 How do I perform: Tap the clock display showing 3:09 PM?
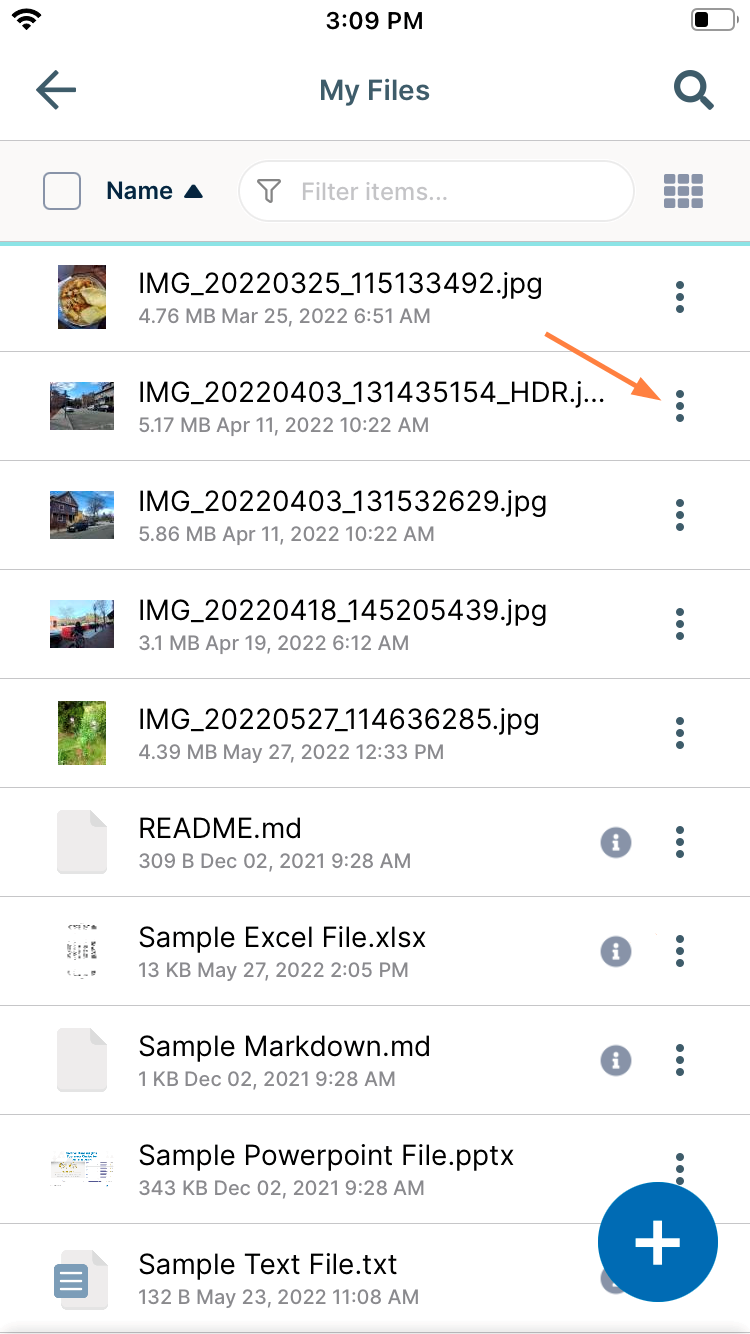point(375,20)
